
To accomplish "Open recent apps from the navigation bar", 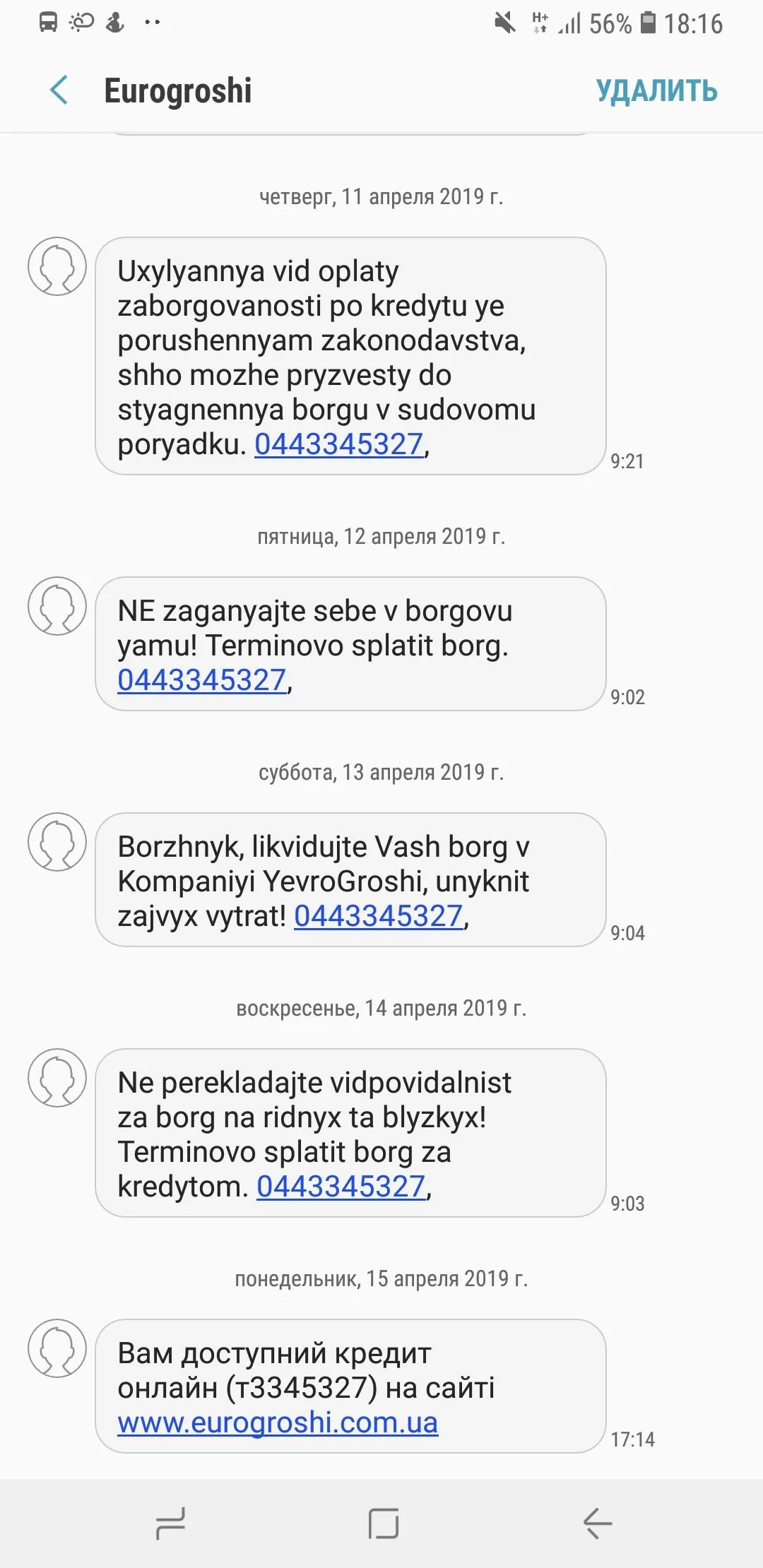I will 170,1523.
